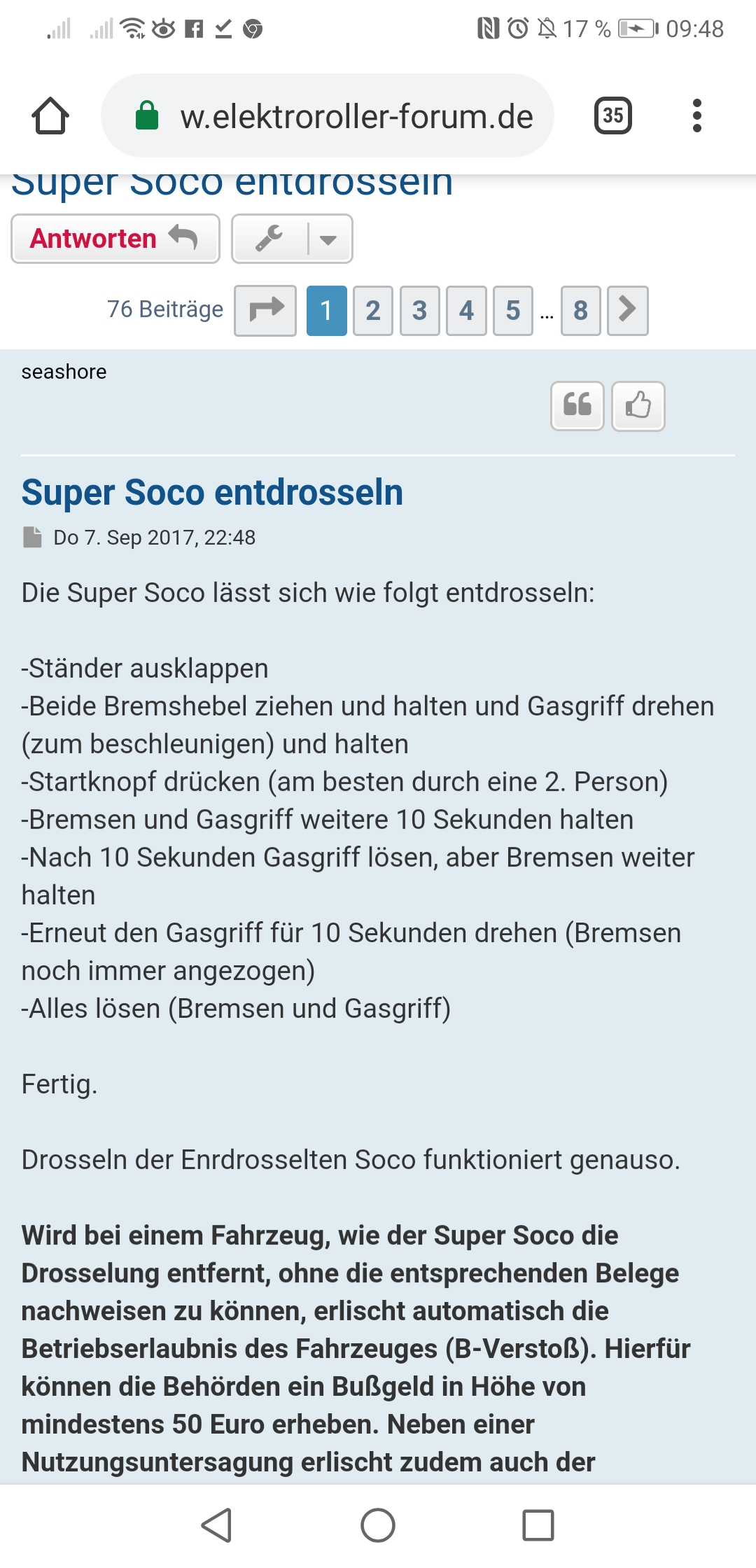Image resolution: width=756 pixels, height=1568 pixels.
Task: Tap the next page chevron
Action: (627, 310)
